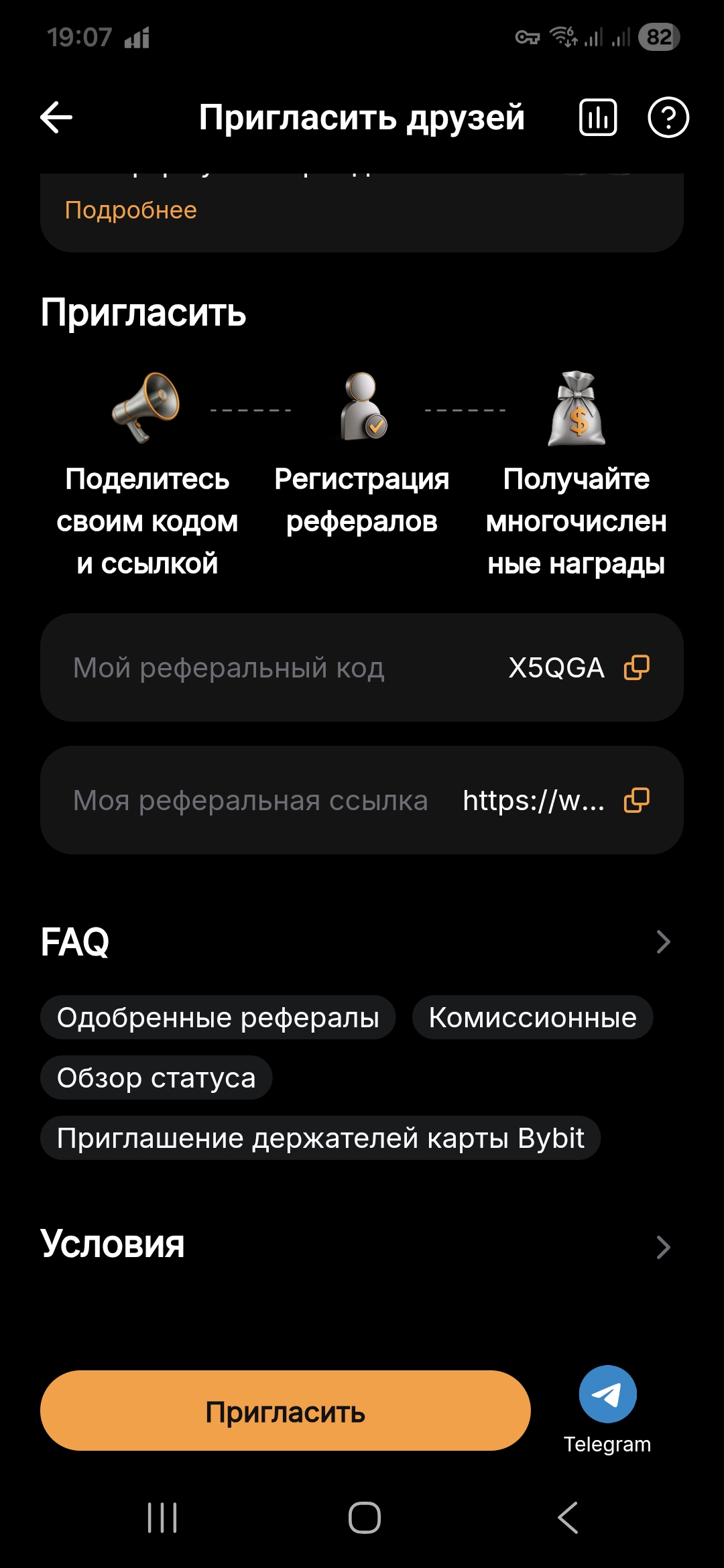
Task: Select the Комиссионные FAQ chip
Action: point(532,1017)
